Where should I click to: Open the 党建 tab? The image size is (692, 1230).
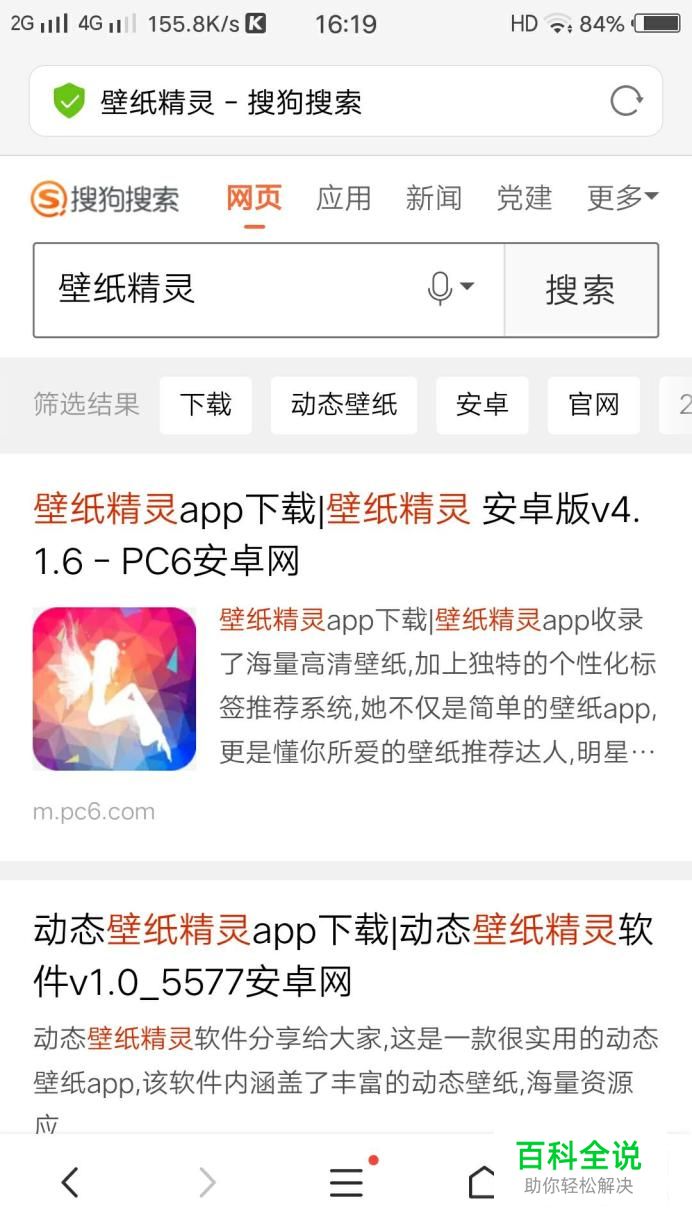[x=524, y=198]
